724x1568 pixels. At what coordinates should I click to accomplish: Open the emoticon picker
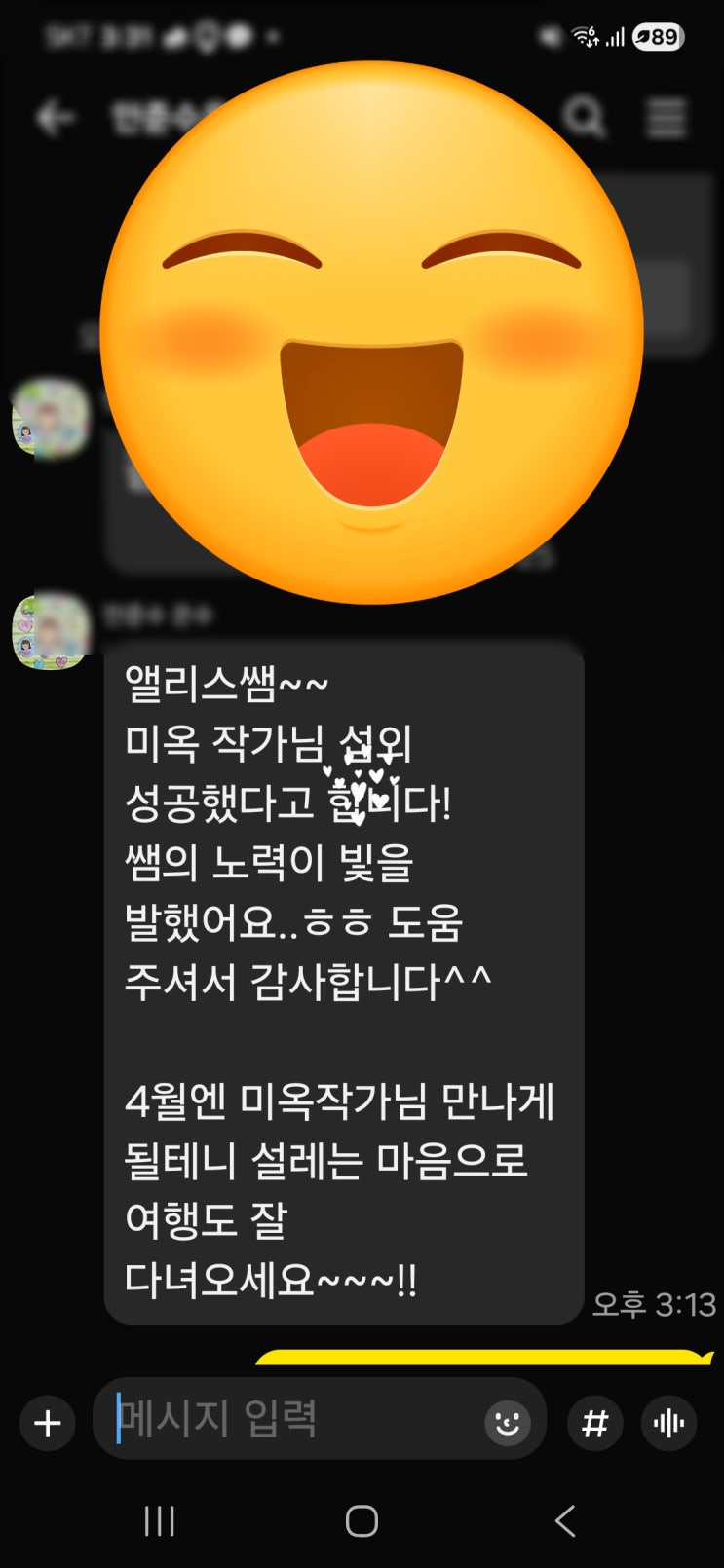508,1423
